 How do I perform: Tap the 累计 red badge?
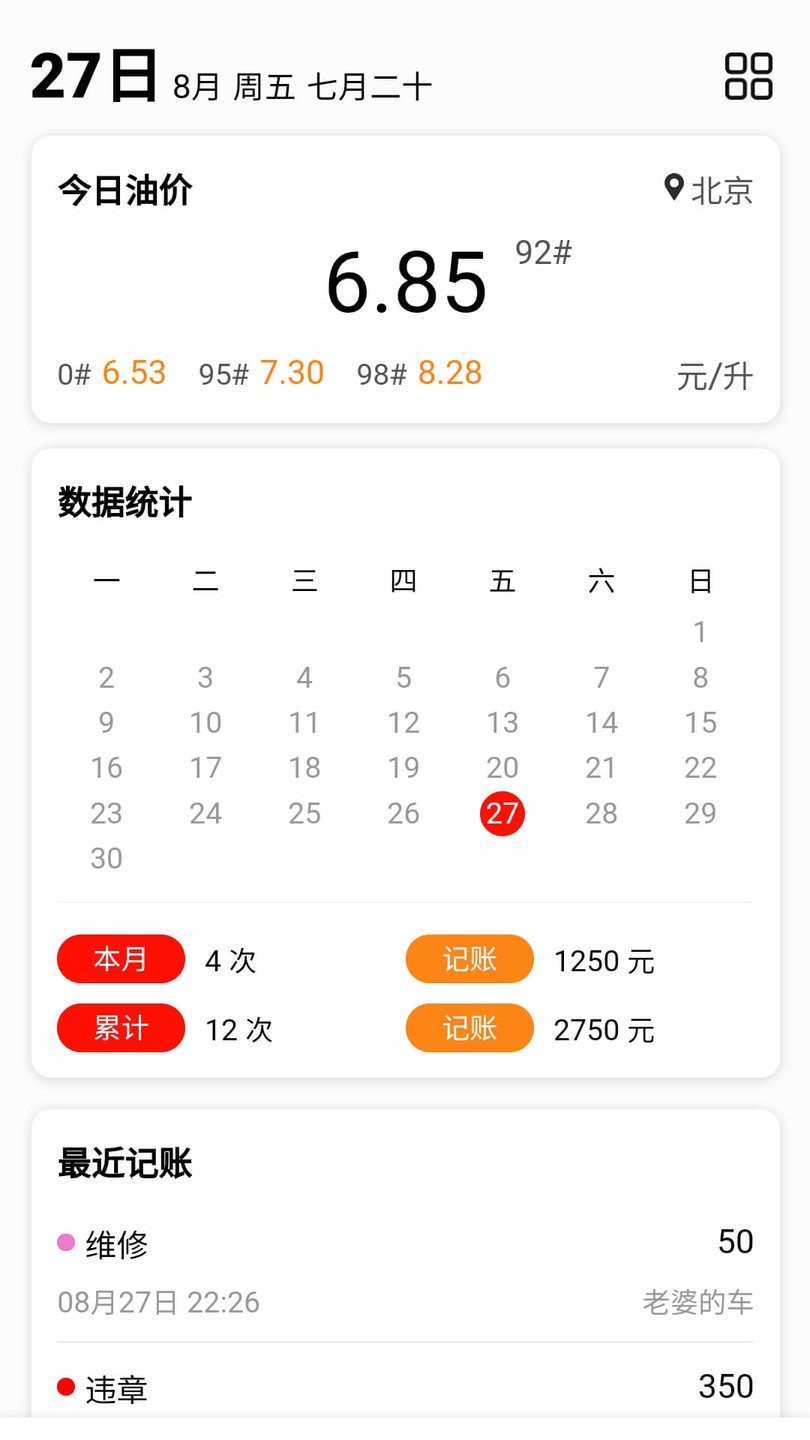click(120, 1028)
